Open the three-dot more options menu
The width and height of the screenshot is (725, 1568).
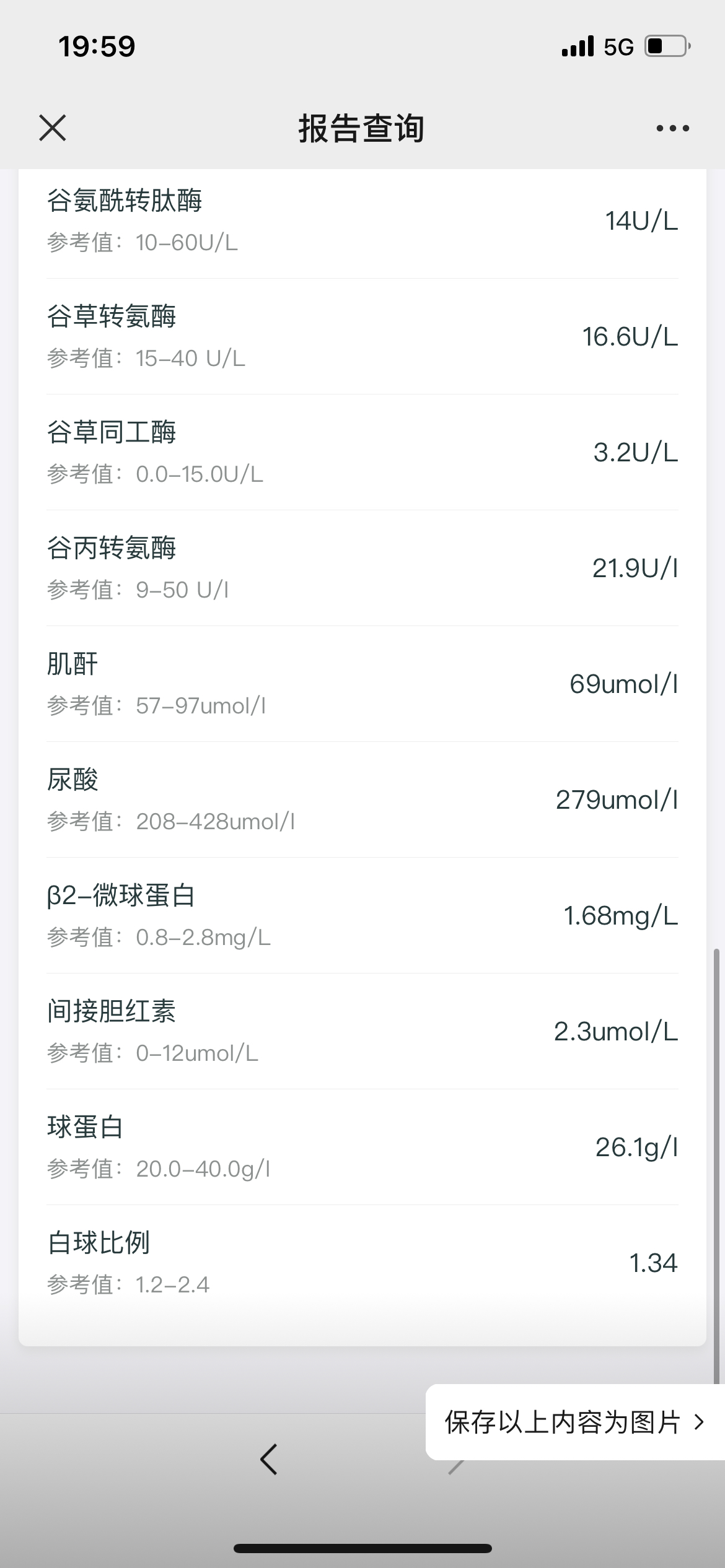point(672,128)
